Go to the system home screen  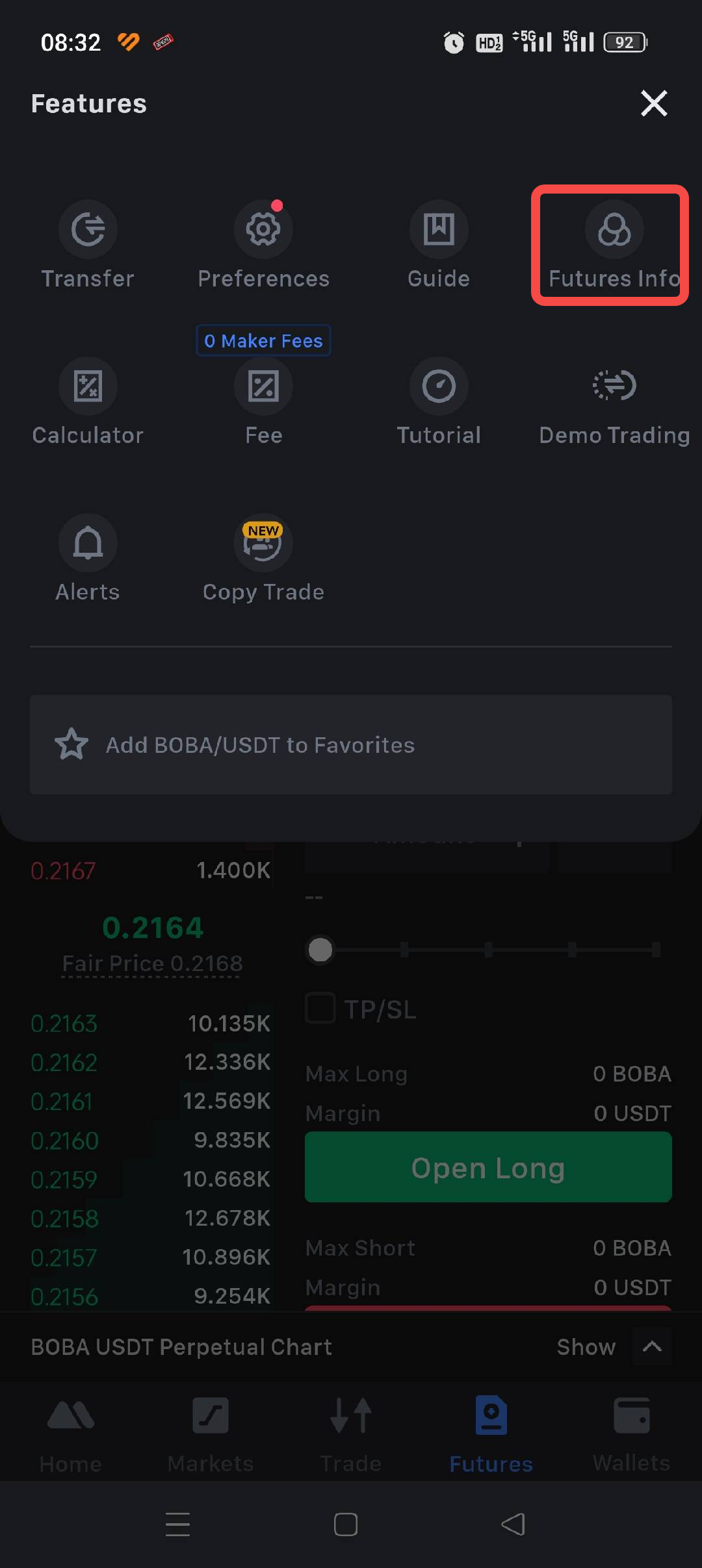346,1524
